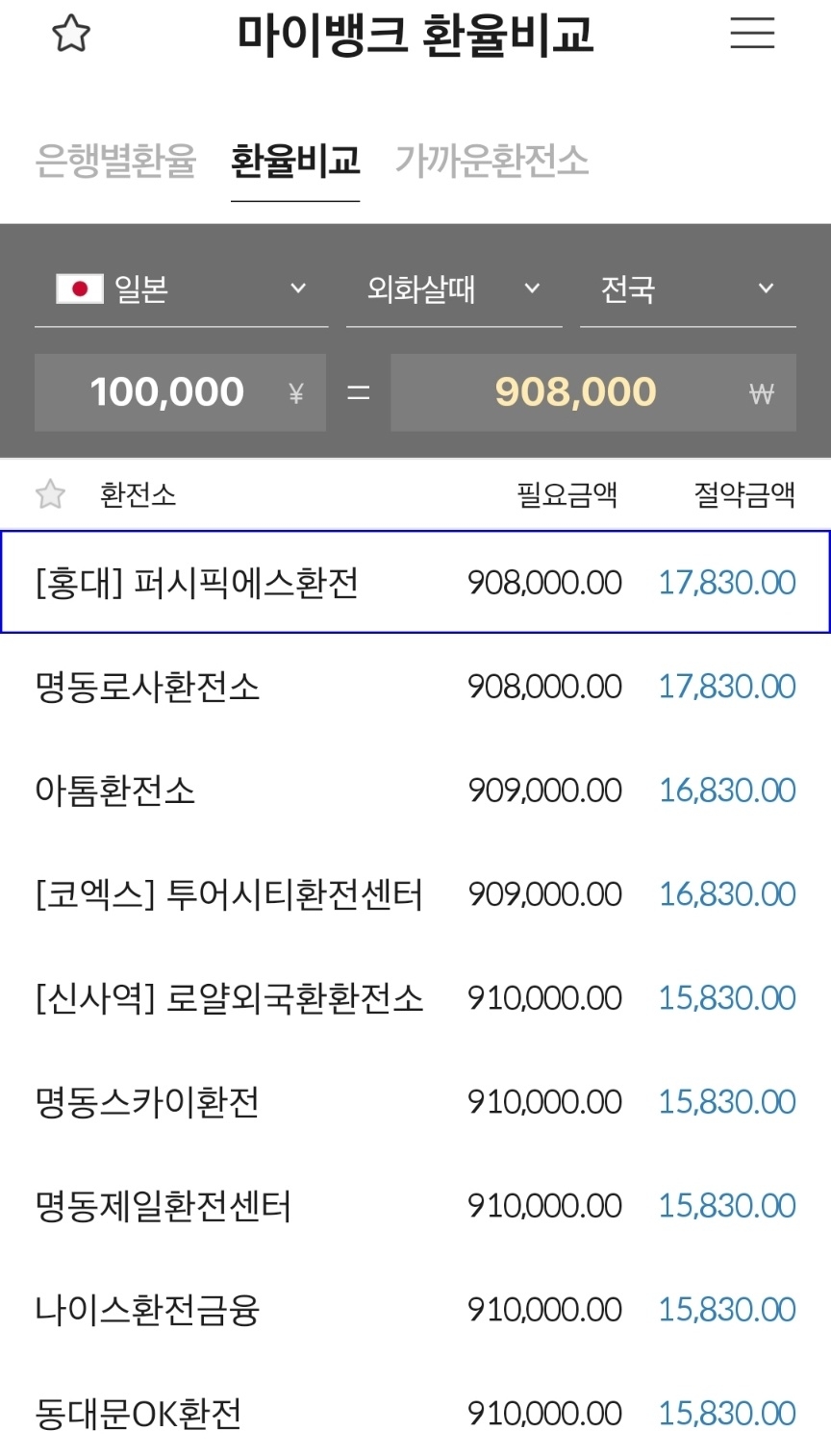The height and width of the screenshot is (1456, 831).
Task: Click the ₩ currency symbol
Action: pos(761,392)
